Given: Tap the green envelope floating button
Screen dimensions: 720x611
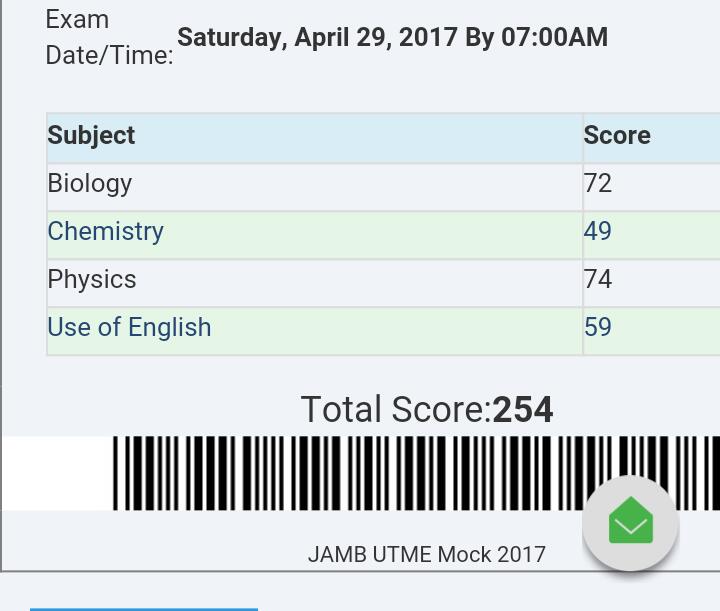Looking at the screenshot, I should tap(630, 523).
